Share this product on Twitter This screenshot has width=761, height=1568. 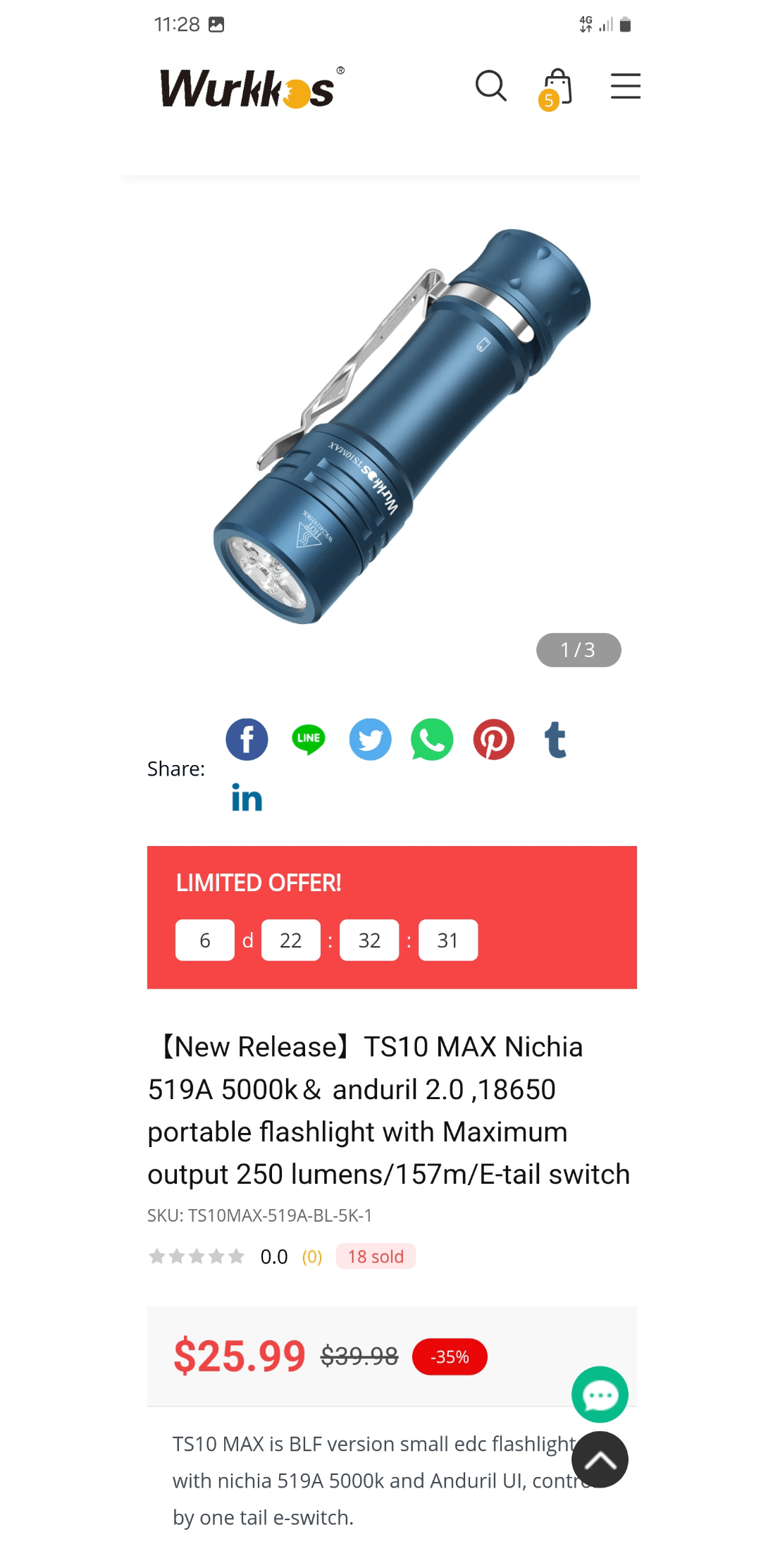[x=370, y=740]
